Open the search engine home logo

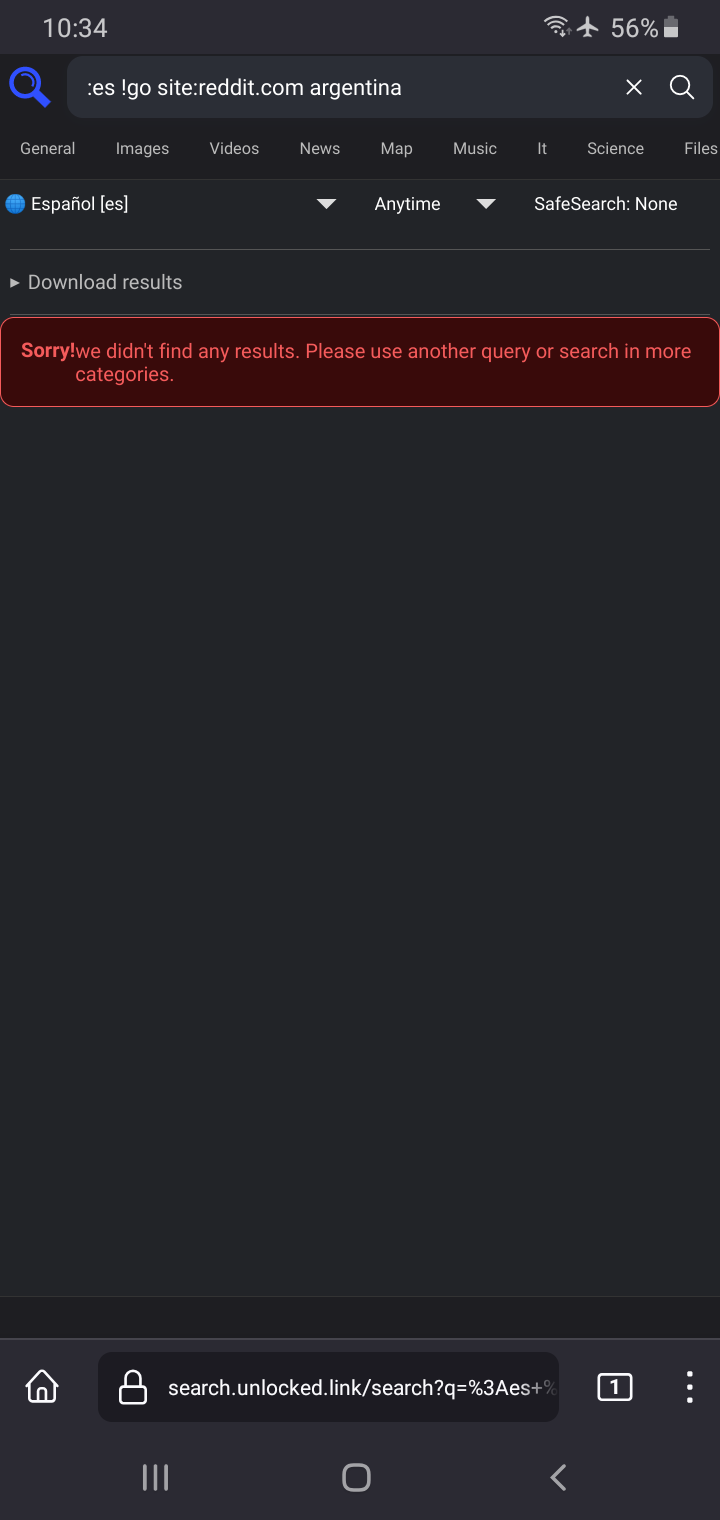(x=30, y=88)
